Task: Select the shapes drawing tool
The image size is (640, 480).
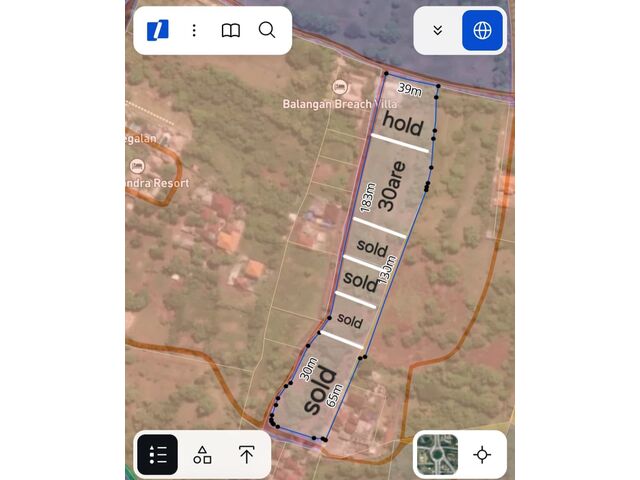Action: coord(202,454)
